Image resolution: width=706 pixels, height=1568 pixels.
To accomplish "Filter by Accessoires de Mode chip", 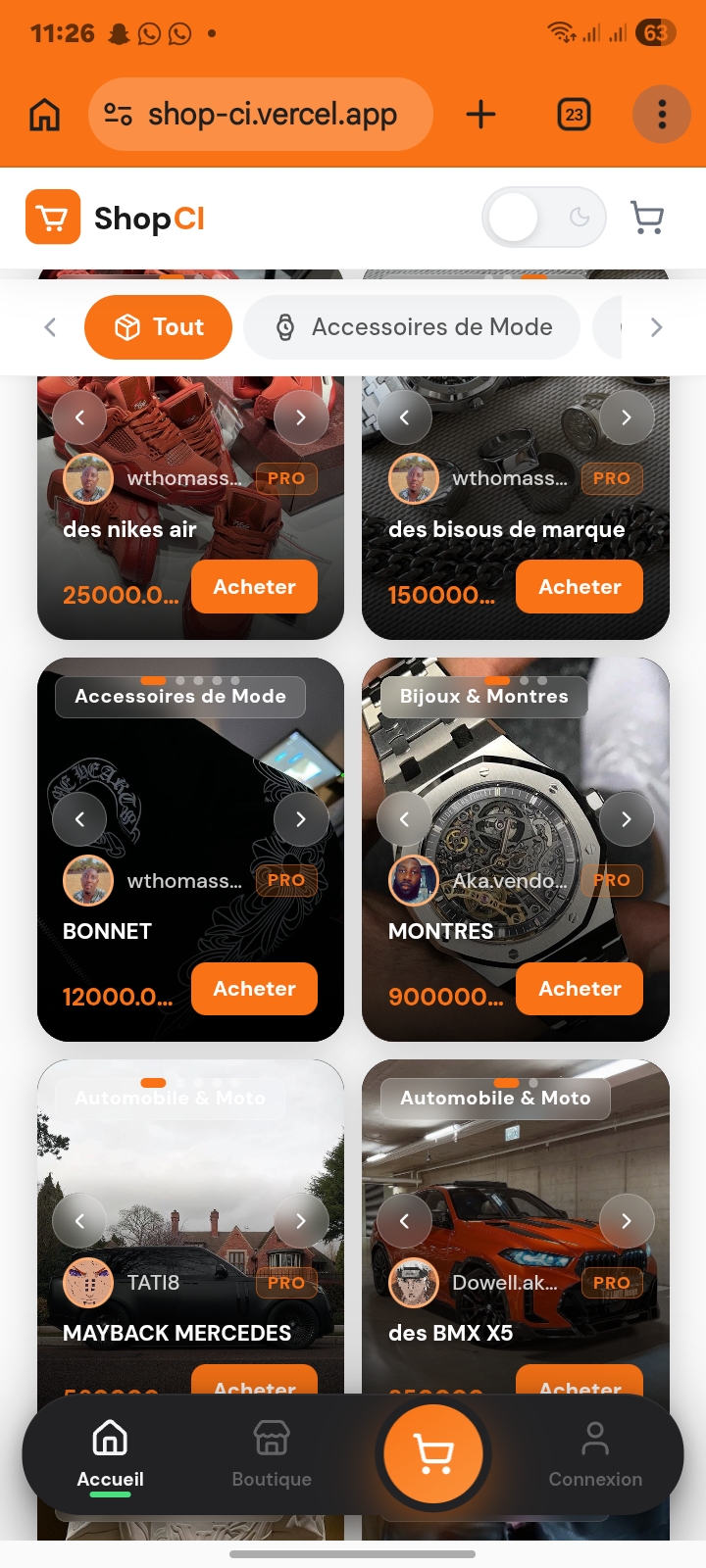I will pos(412,327).
